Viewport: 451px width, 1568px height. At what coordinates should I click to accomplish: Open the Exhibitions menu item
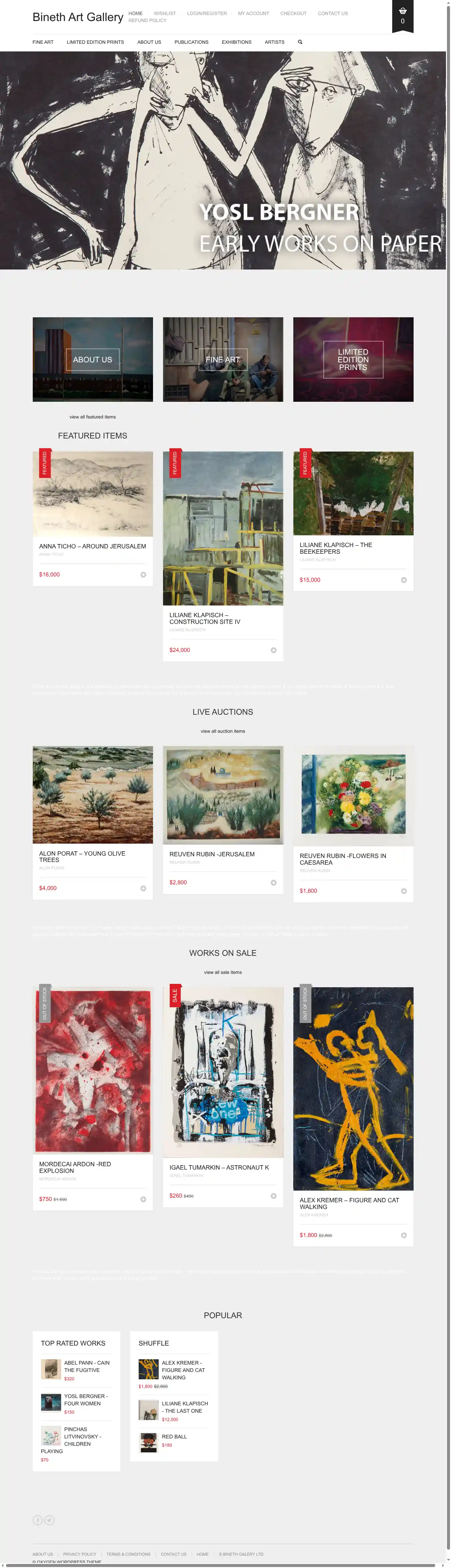click(x=236, y=42)
